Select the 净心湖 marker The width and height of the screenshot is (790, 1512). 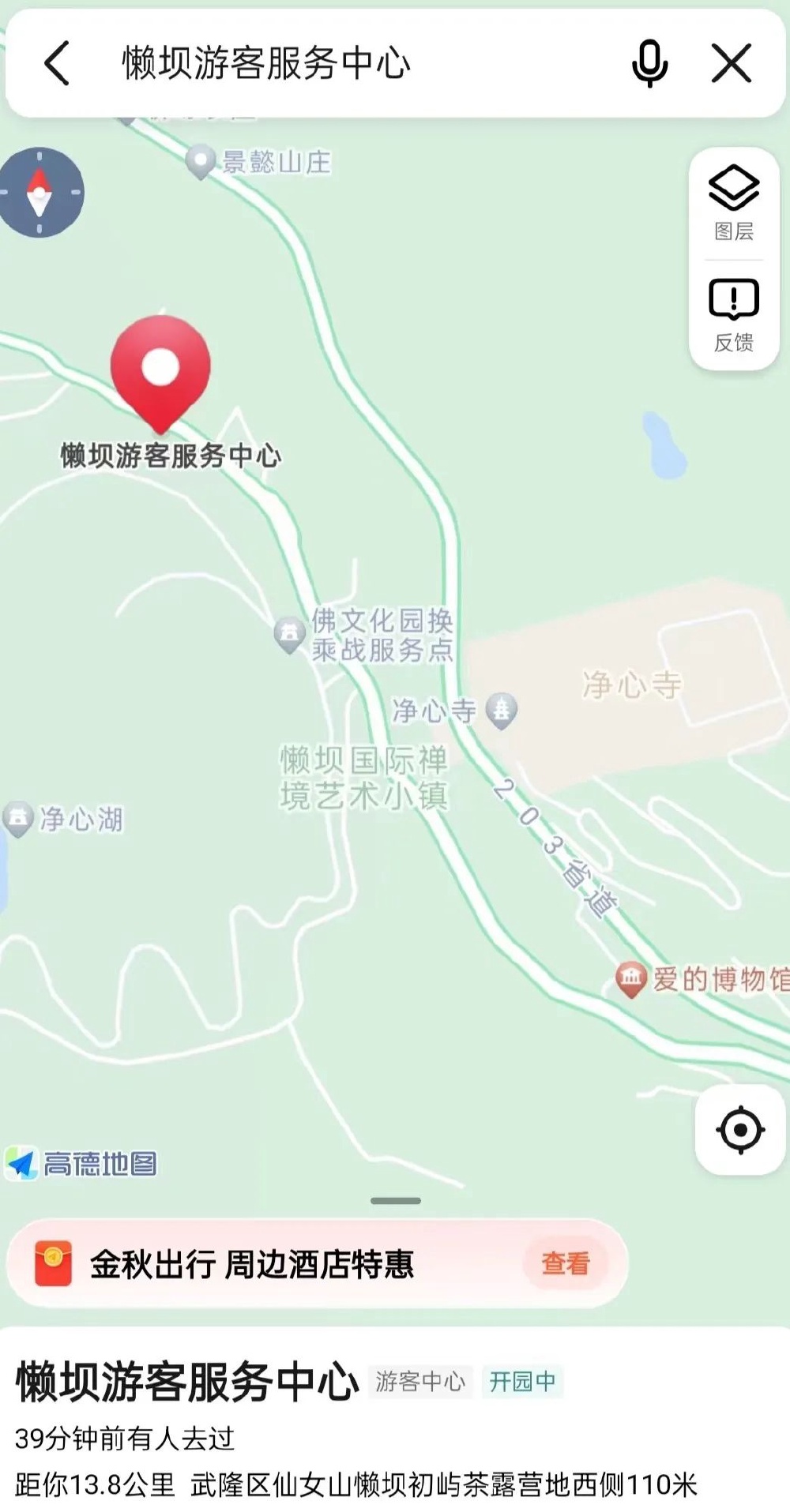pyautogui.click(x=18, y=819)
